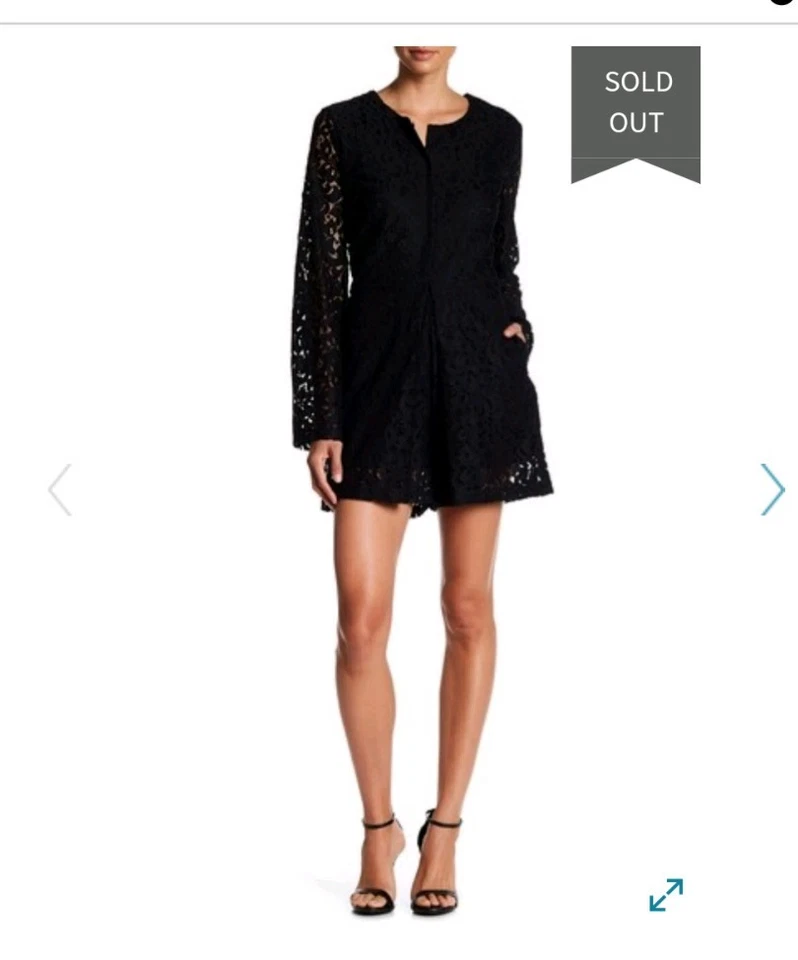798x960 pixels.
Task: Click the SOLD OUT ribbon banner
Action: 633,105
